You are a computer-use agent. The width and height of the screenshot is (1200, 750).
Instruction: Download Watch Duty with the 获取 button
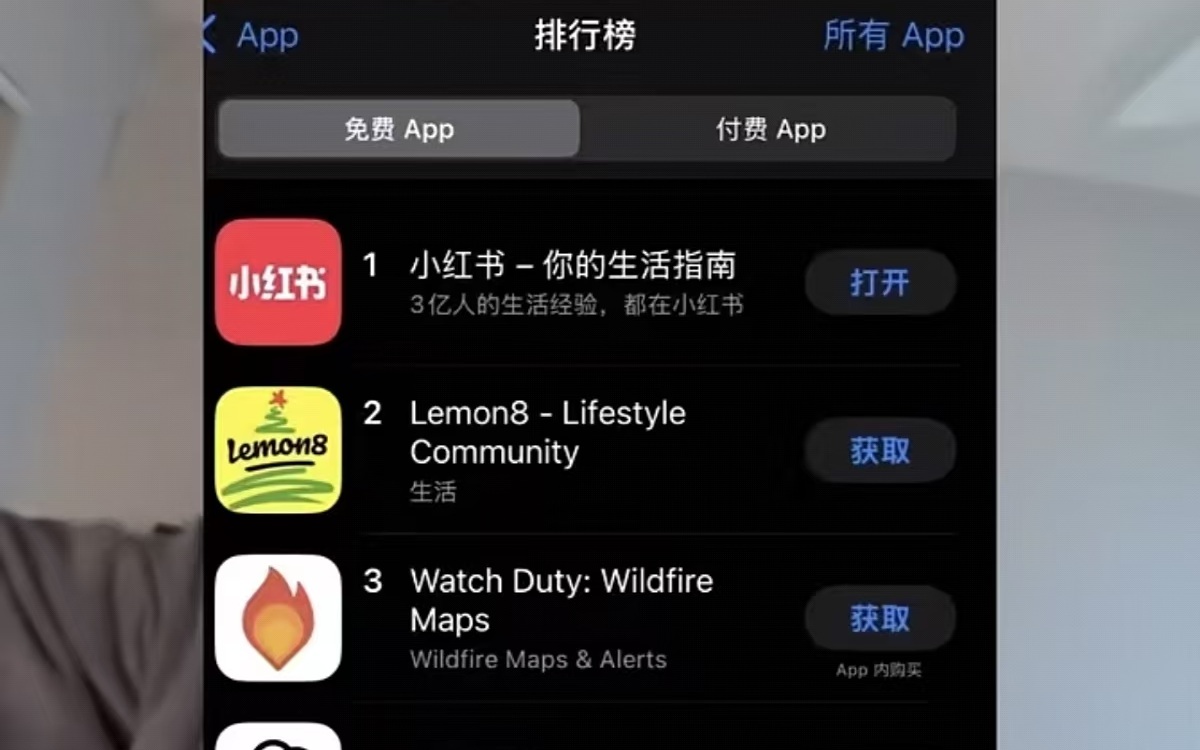[880, 619]
